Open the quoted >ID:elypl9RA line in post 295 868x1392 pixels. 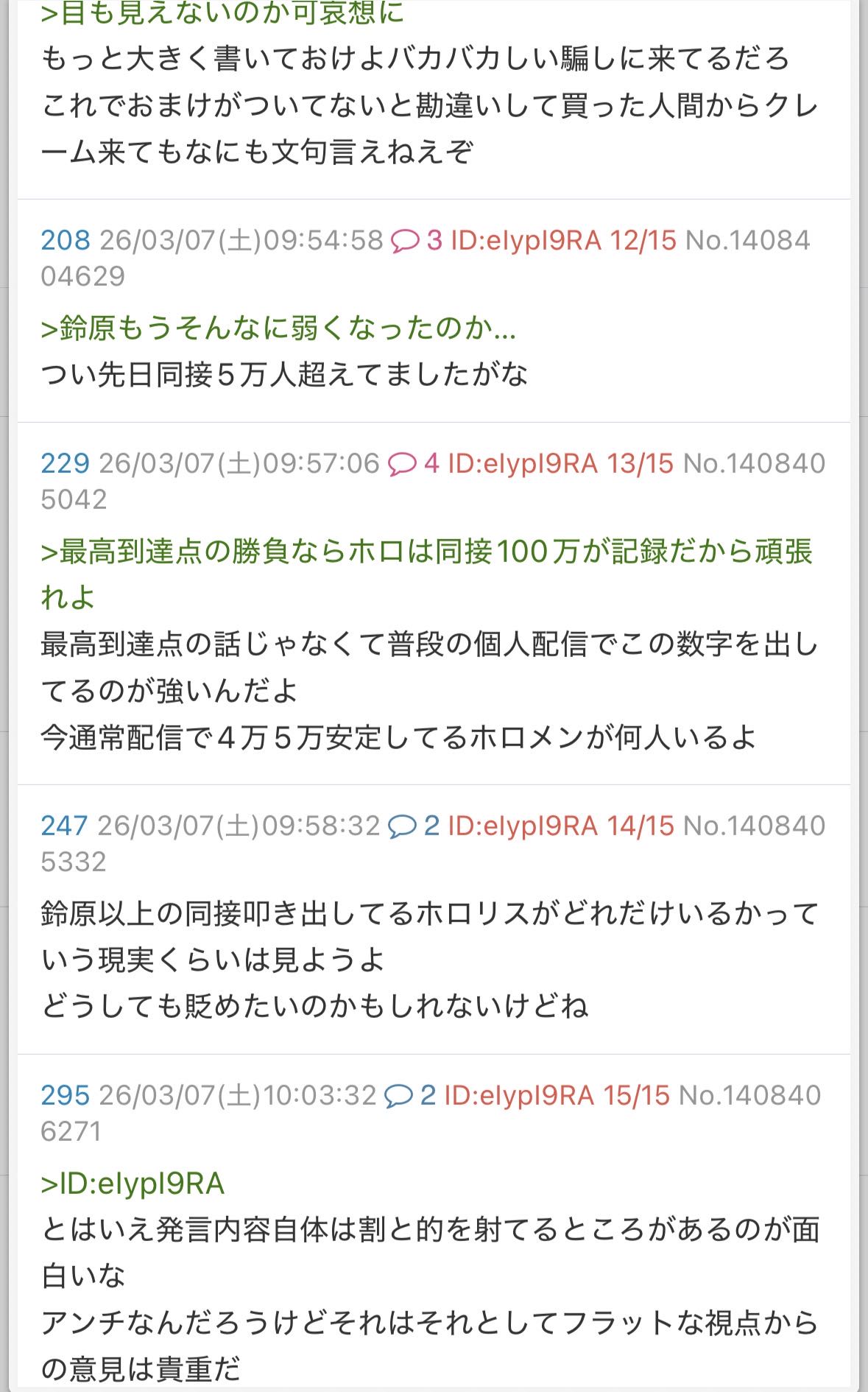click(x=133, y=1184)
